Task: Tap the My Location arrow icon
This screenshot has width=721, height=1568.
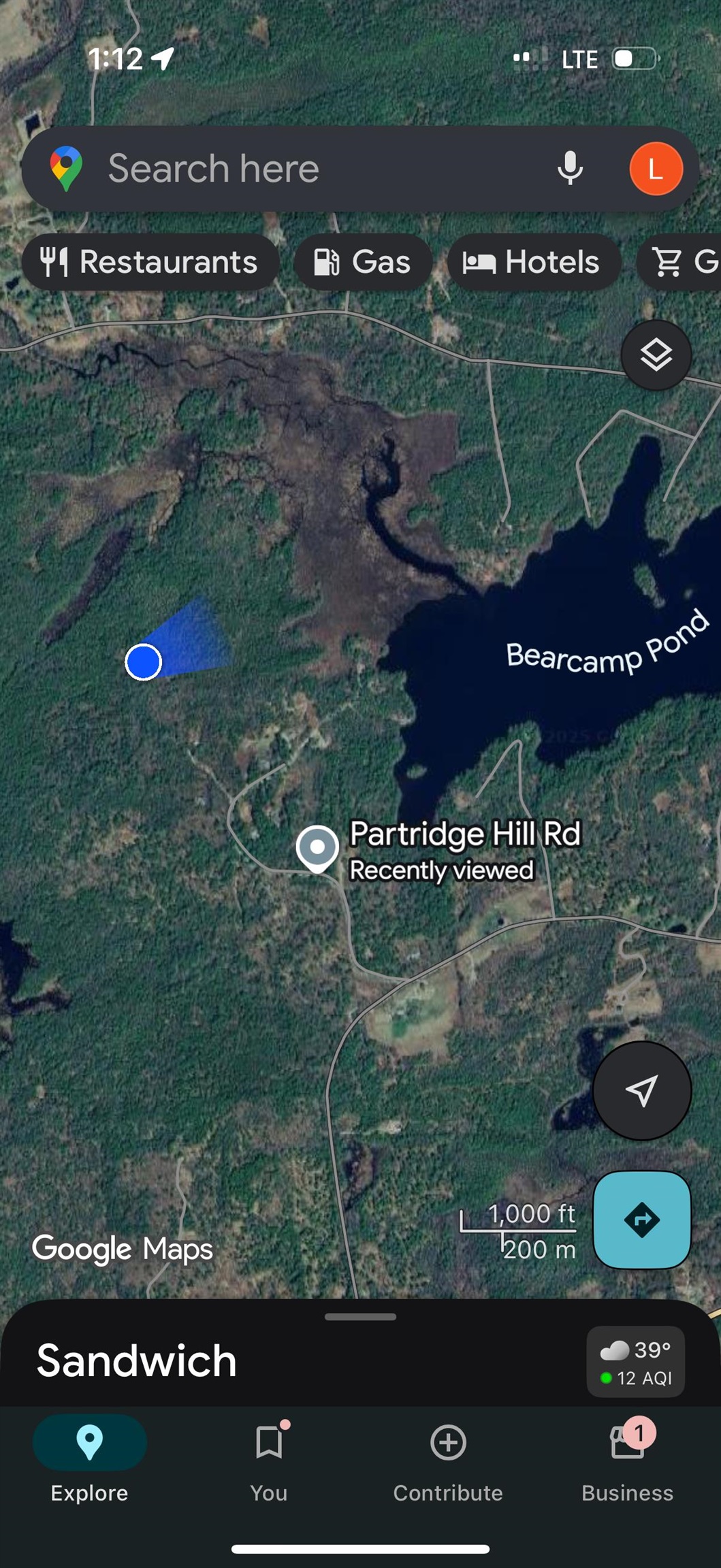Action: coord(642,1090)
